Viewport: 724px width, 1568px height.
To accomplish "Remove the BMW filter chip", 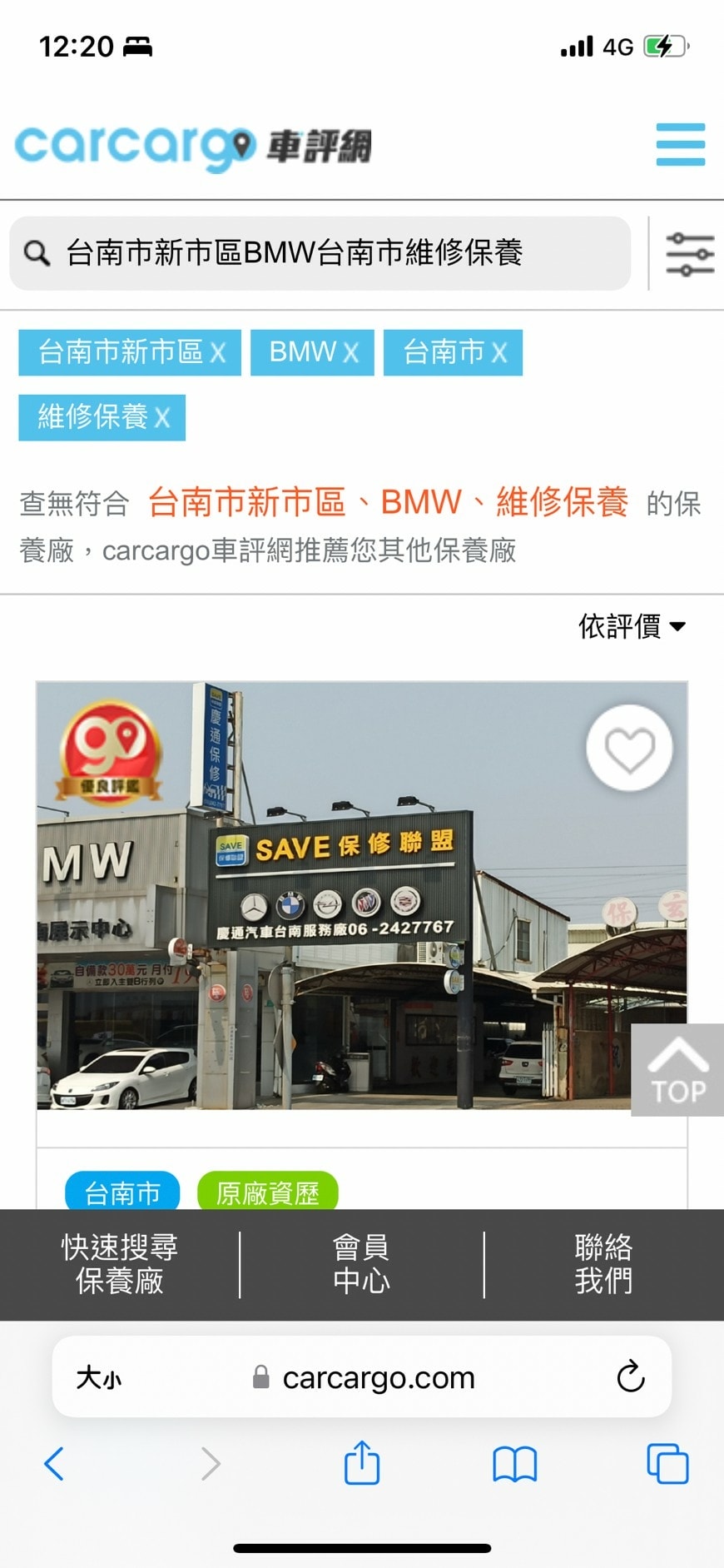I will coord(351,353).
